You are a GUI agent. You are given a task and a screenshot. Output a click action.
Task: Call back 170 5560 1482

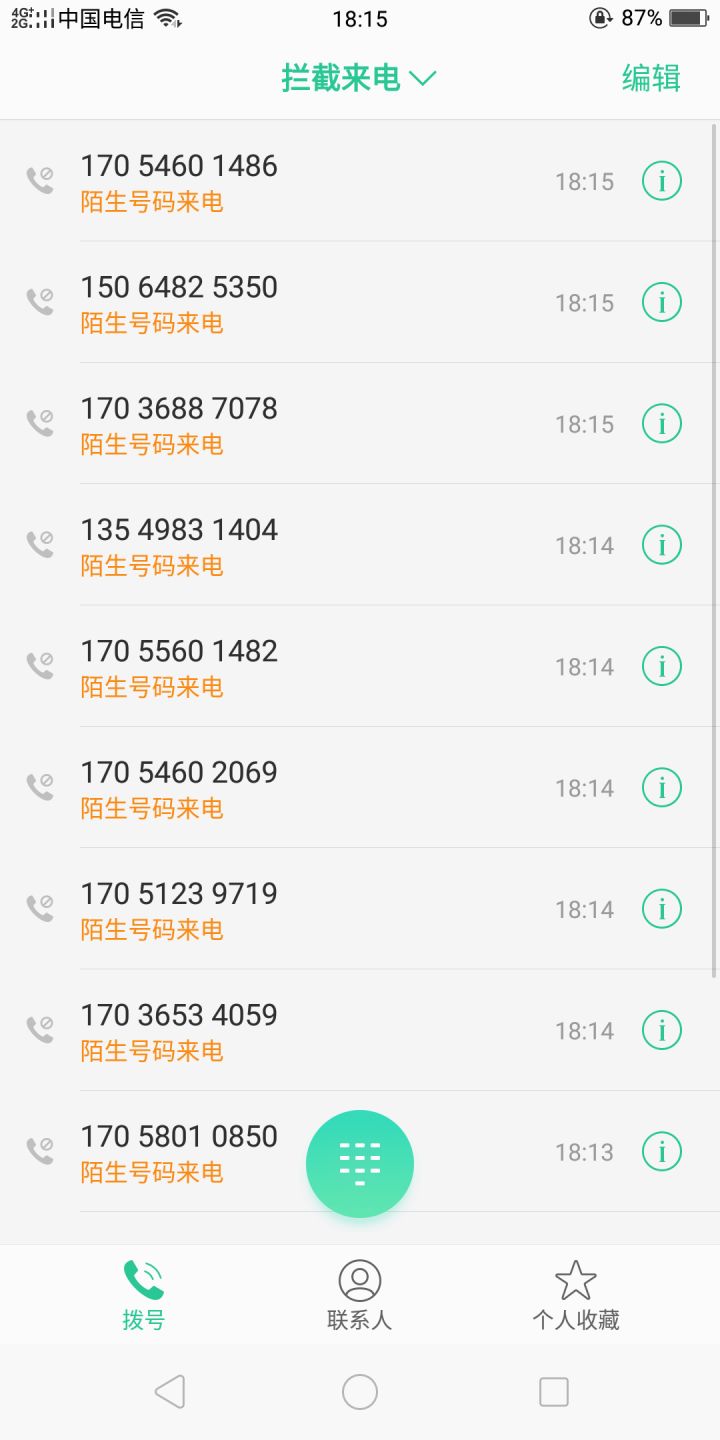click(300, 666)
